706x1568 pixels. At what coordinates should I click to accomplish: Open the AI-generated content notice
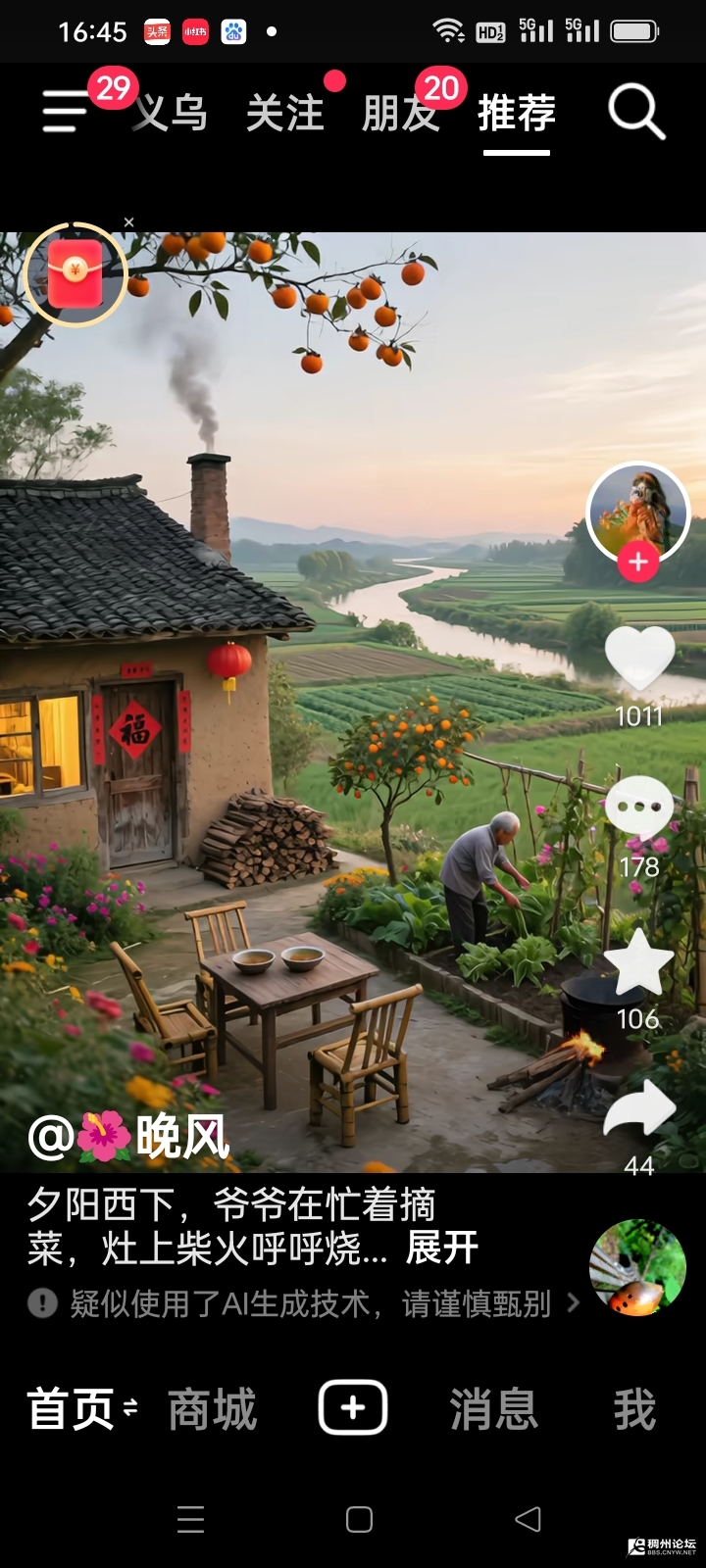coord(304,1303)
